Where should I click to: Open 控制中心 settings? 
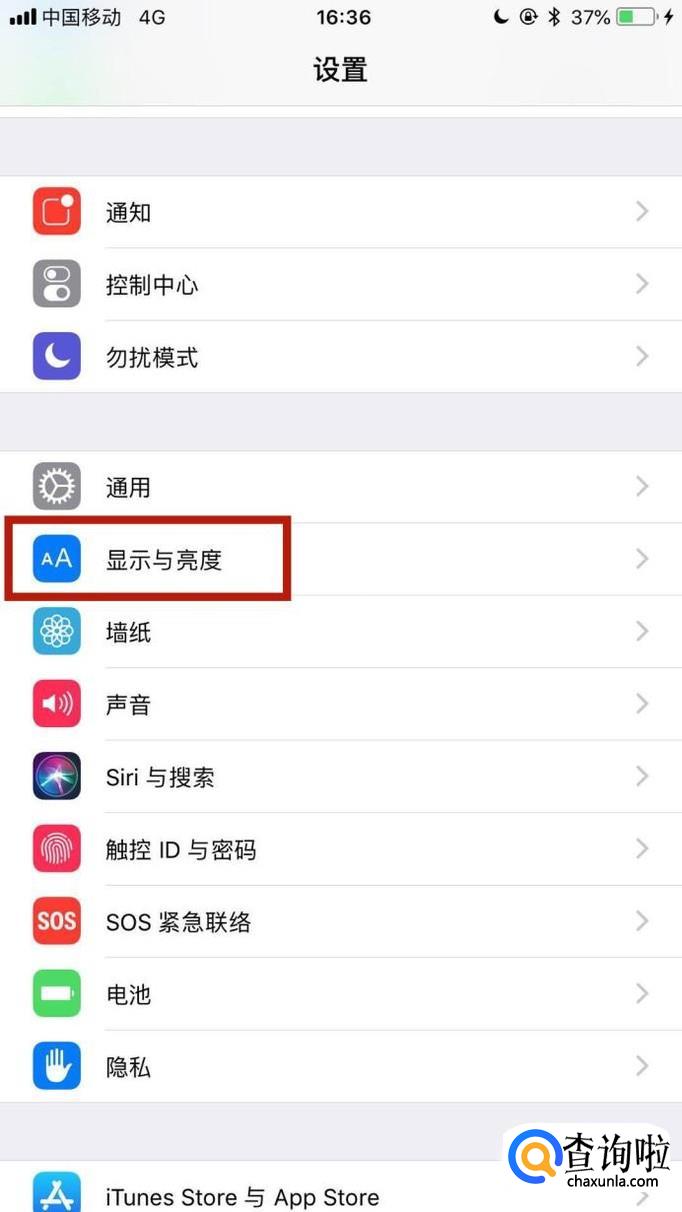(340, 285)
